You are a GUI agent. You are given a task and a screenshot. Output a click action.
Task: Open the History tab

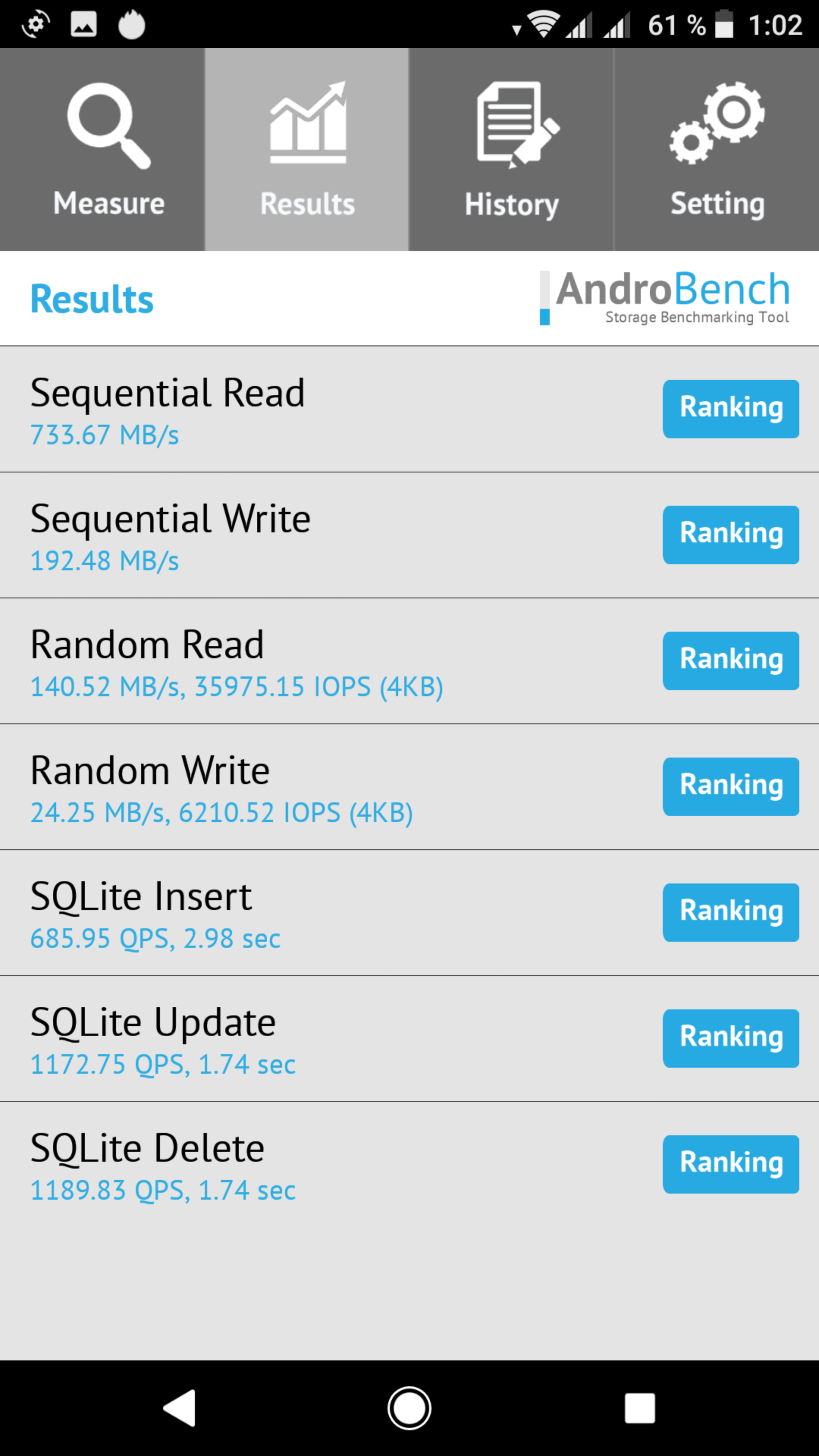click(x=511, y=150)
